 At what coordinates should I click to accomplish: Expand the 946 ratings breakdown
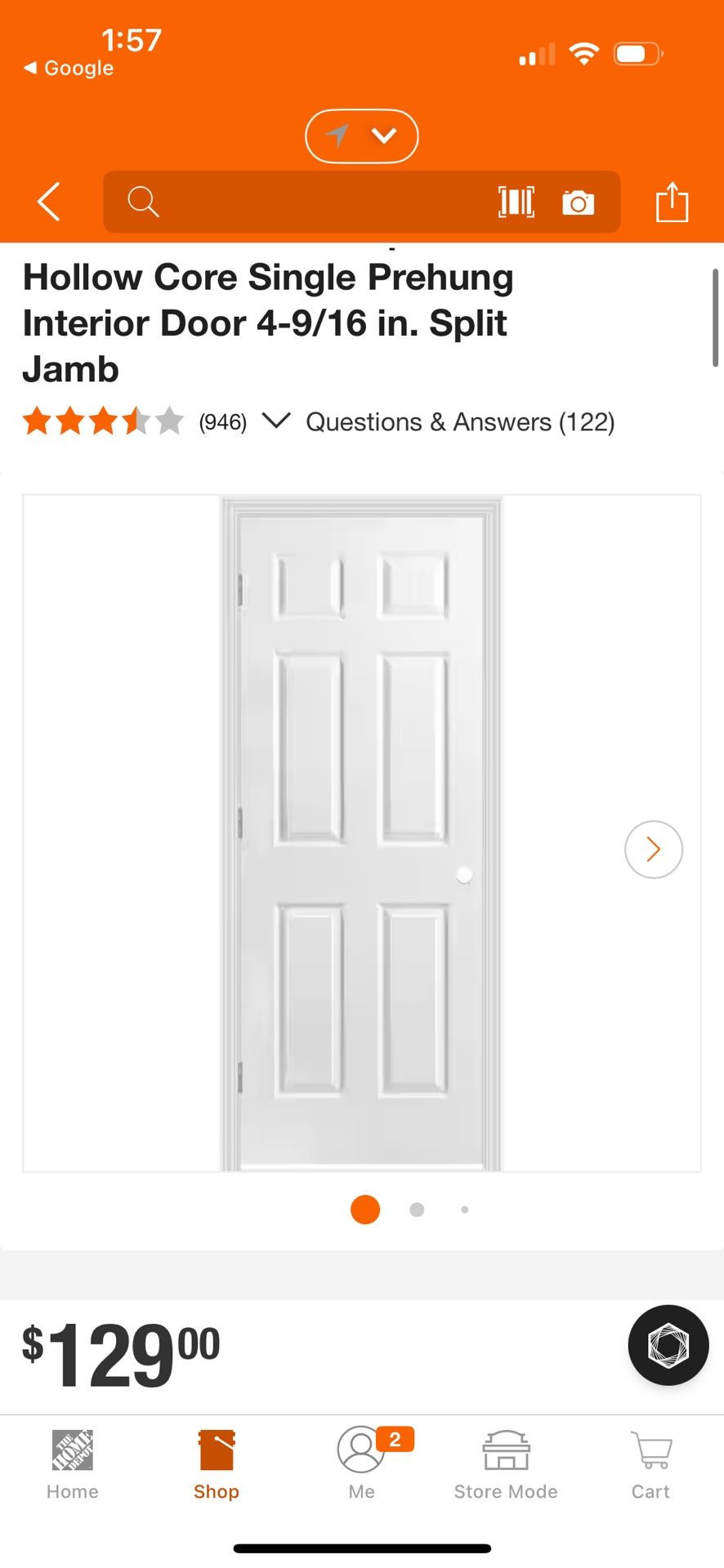click(276, 421)
